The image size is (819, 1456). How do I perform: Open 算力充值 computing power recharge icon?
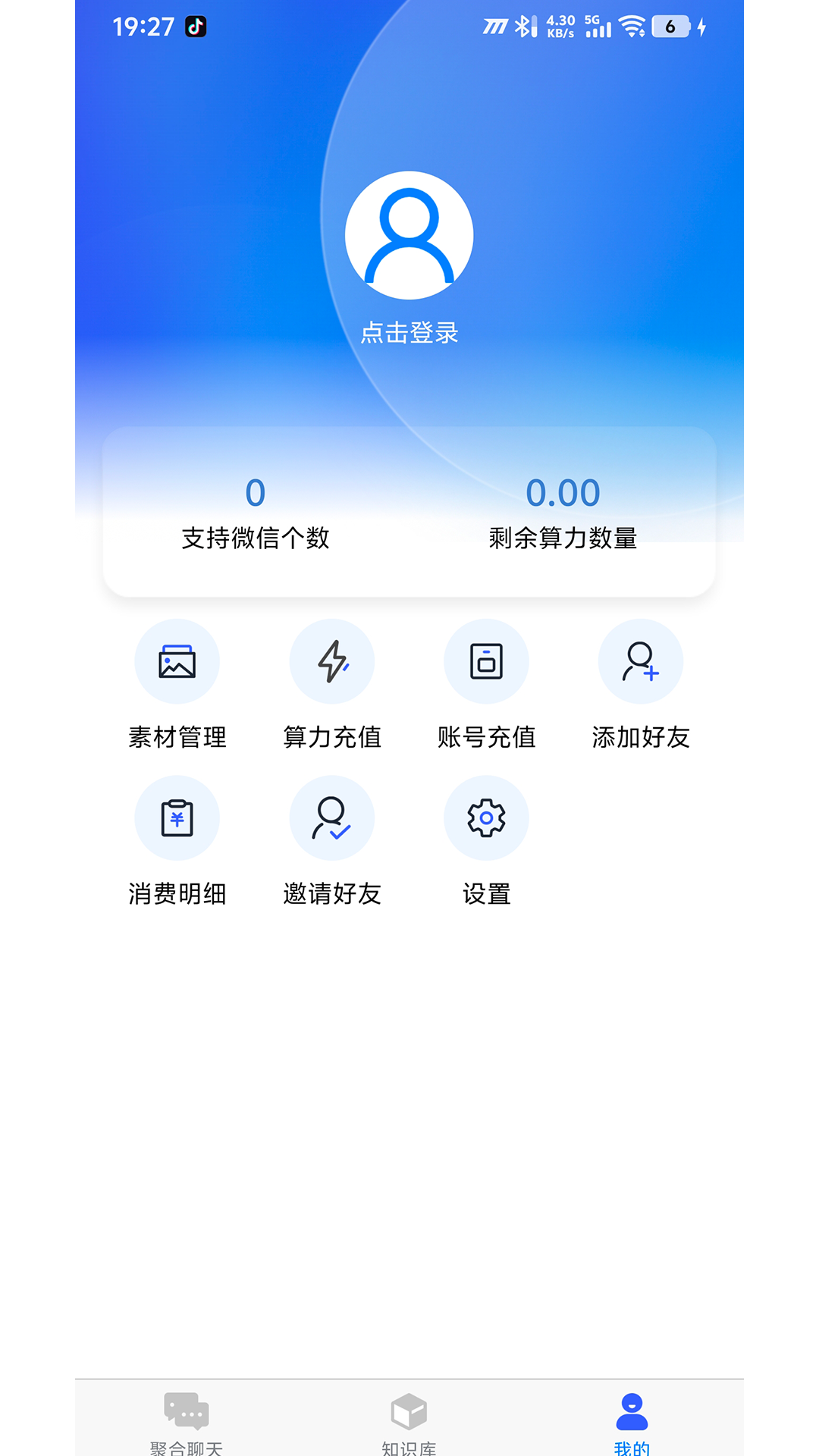coord(331,661)
